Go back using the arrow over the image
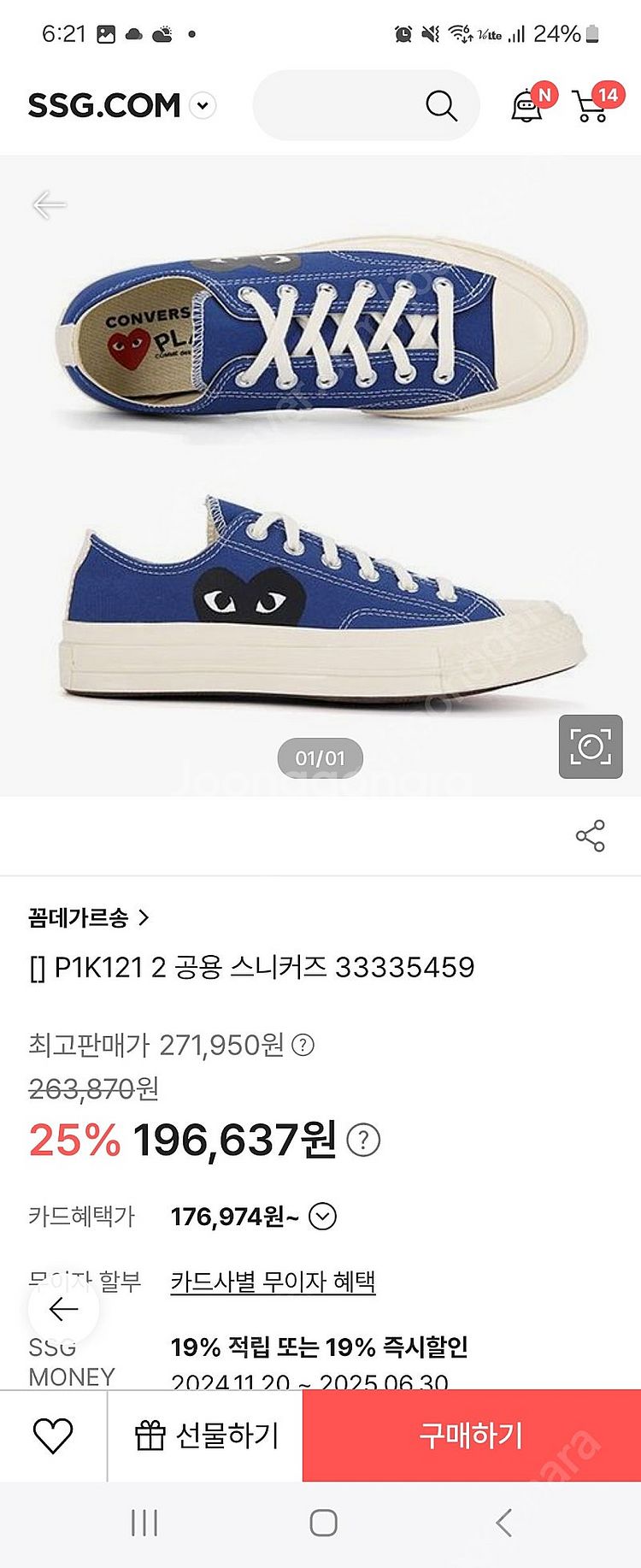 (49, 205)
